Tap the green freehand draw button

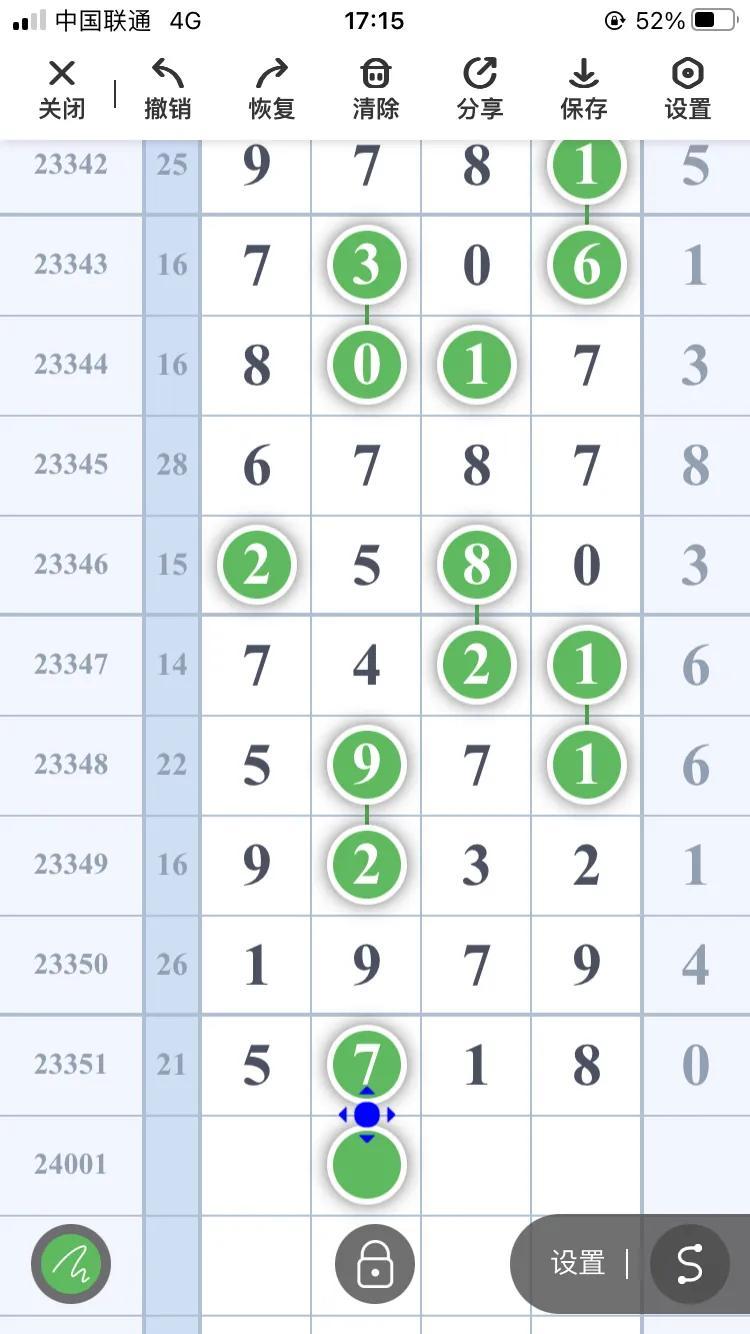pyautogui.click(x=71, y=1264)
